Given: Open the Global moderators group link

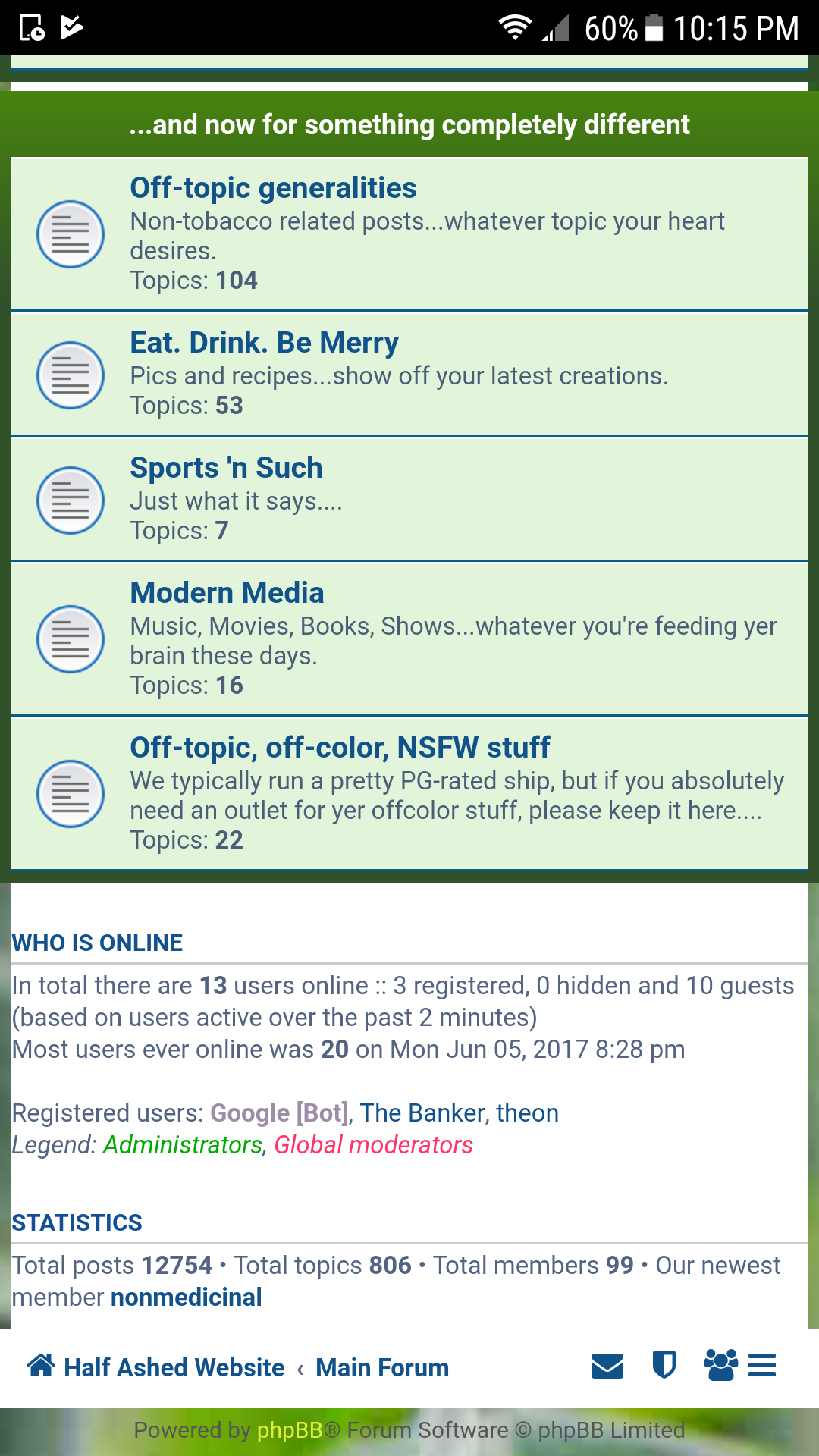Looking at the screenshot, I should tap(372, 1146).
